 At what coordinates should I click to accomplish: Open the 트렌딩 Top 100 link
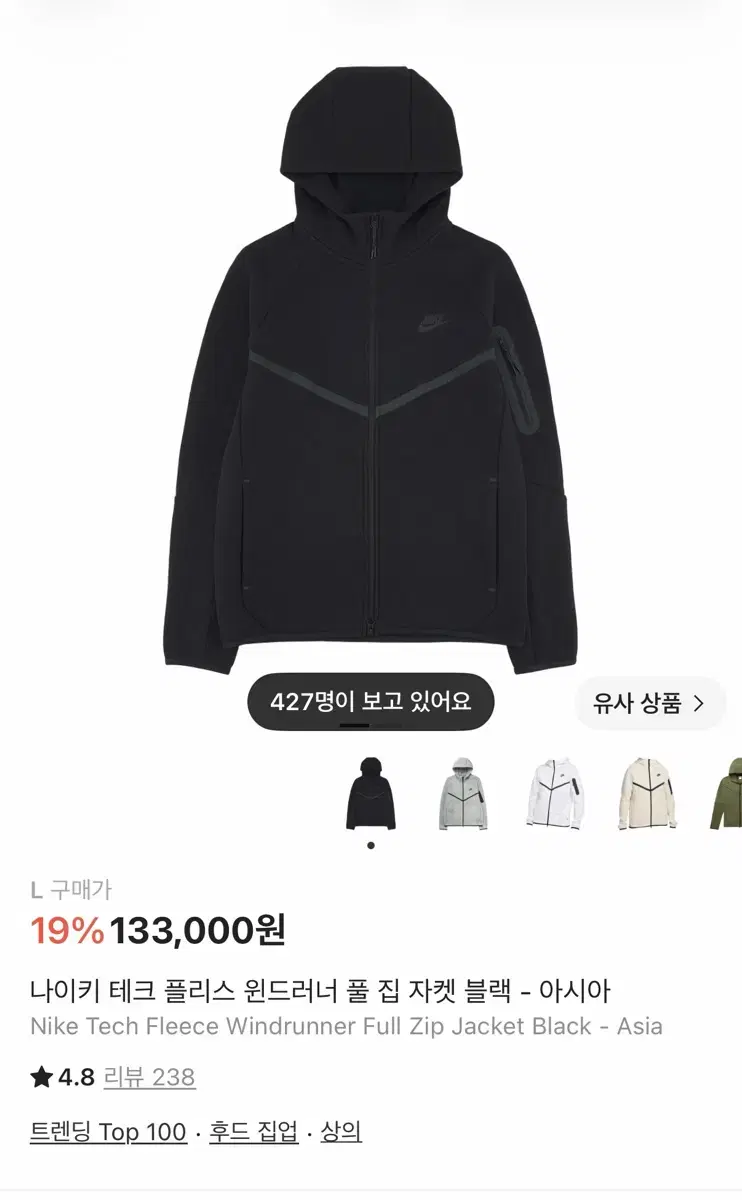tap(108, 1132)
